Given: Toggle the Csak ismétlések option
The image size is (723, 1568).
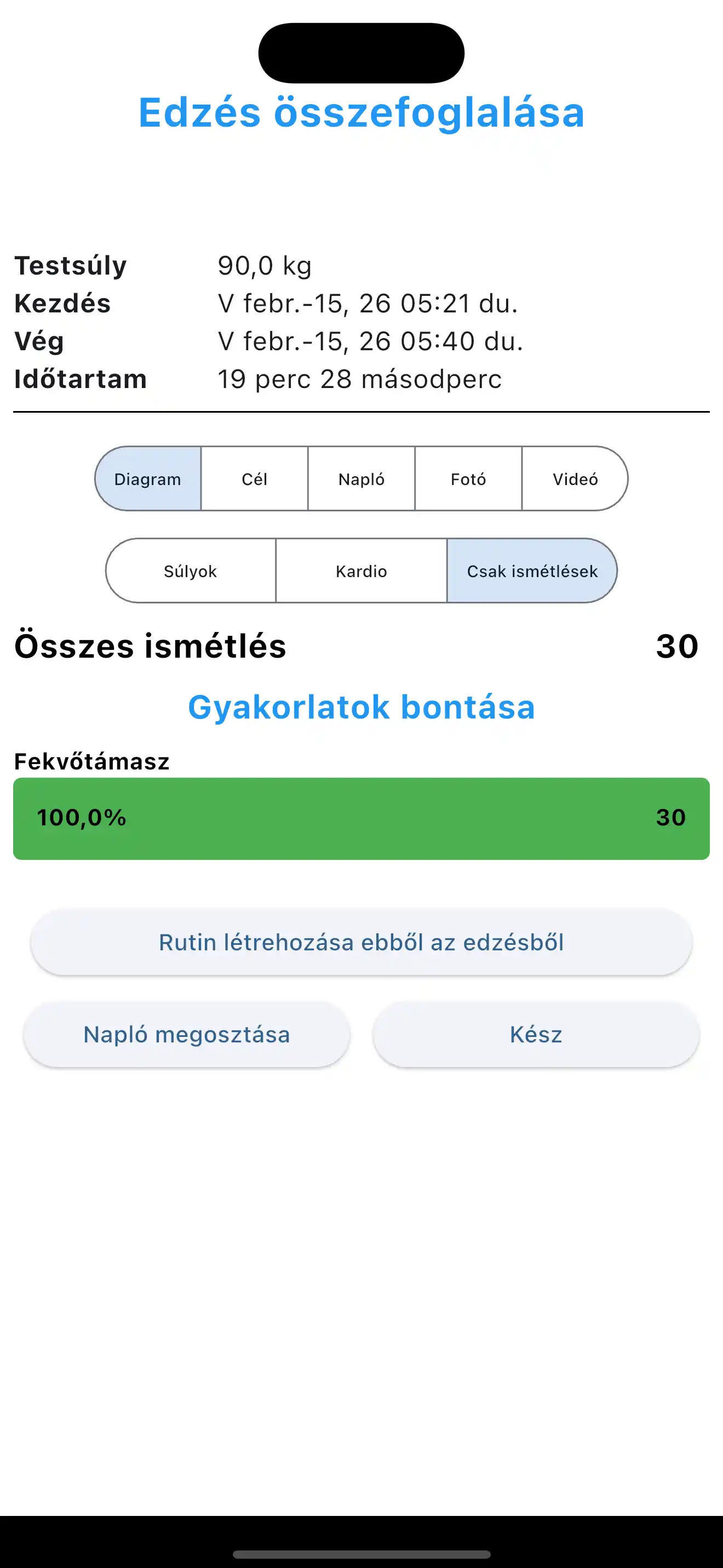Looking at the screenshot, I should pyautogui.click(x=532, y=571).
